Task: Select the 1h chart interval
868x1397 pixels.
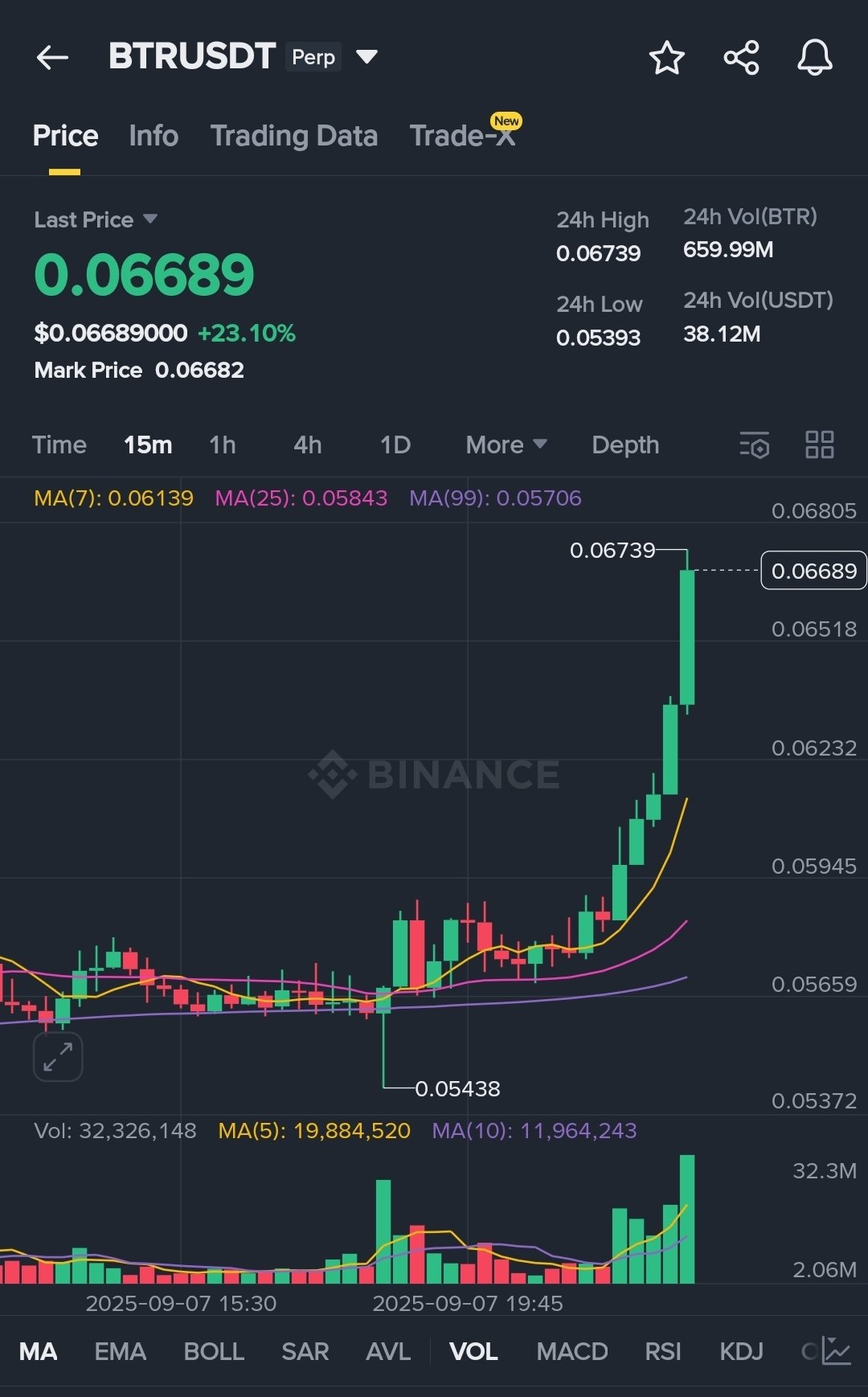Action: pos(223,444)
